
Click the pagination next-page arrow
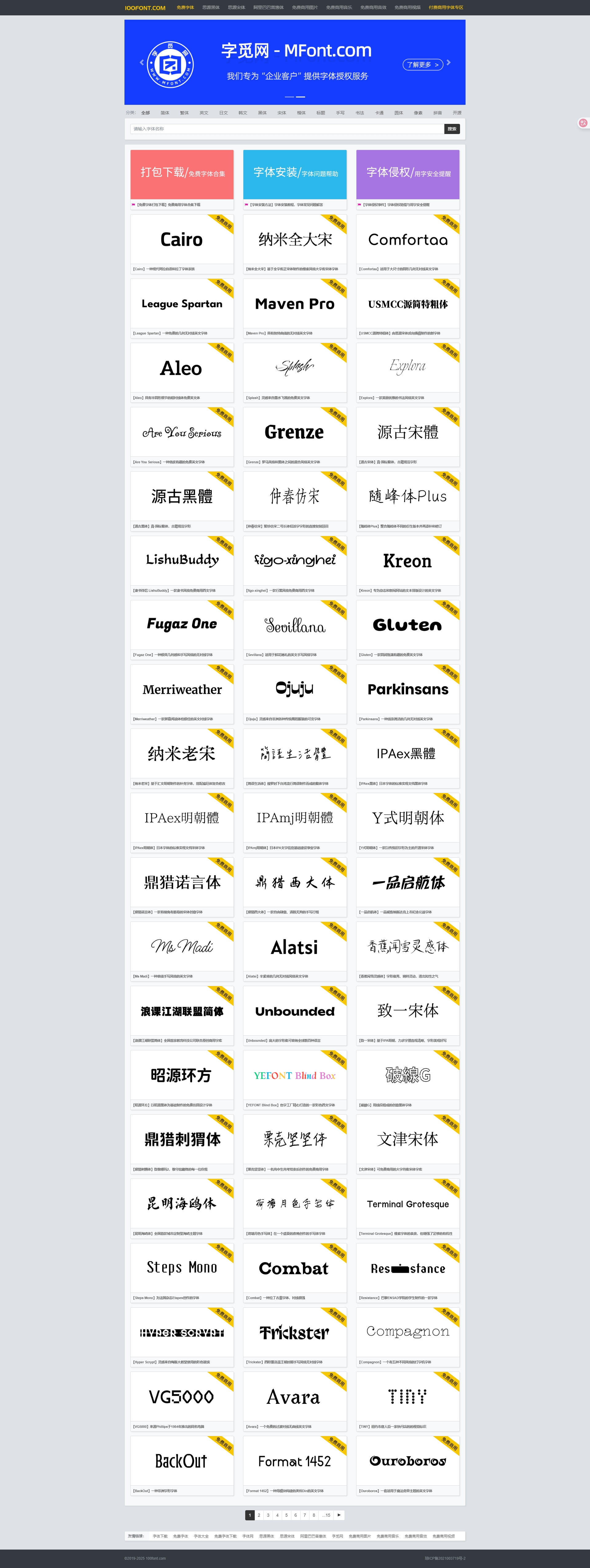[x=339, y=1515]
